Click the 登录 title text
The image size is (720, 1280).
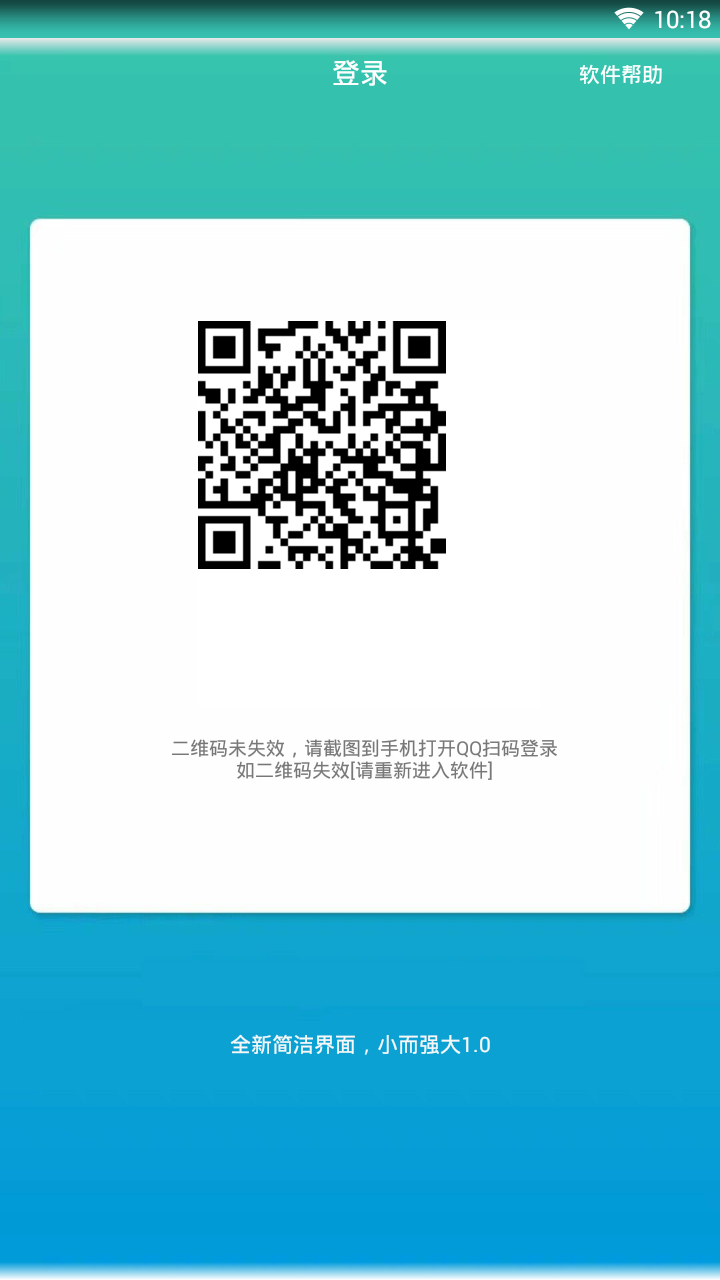(x=359, y=74)
